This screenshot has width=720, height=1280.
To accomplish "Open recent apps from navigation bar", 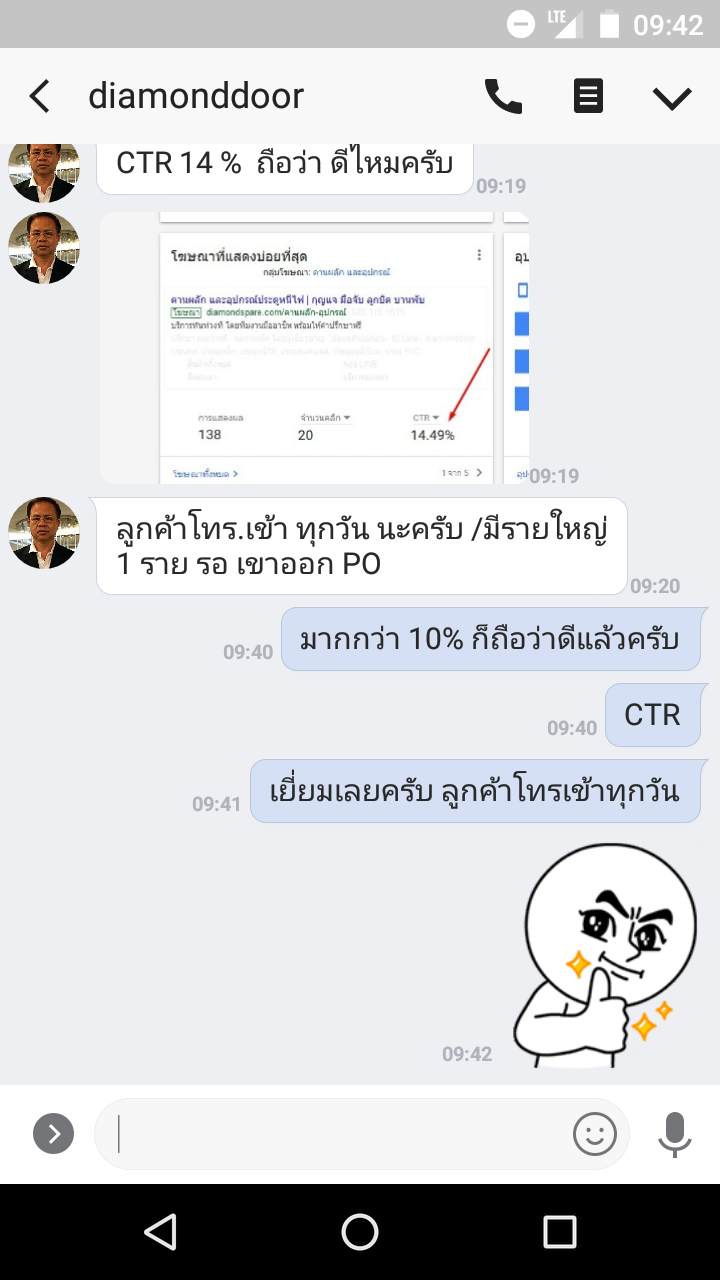I will click(559, 1232).
